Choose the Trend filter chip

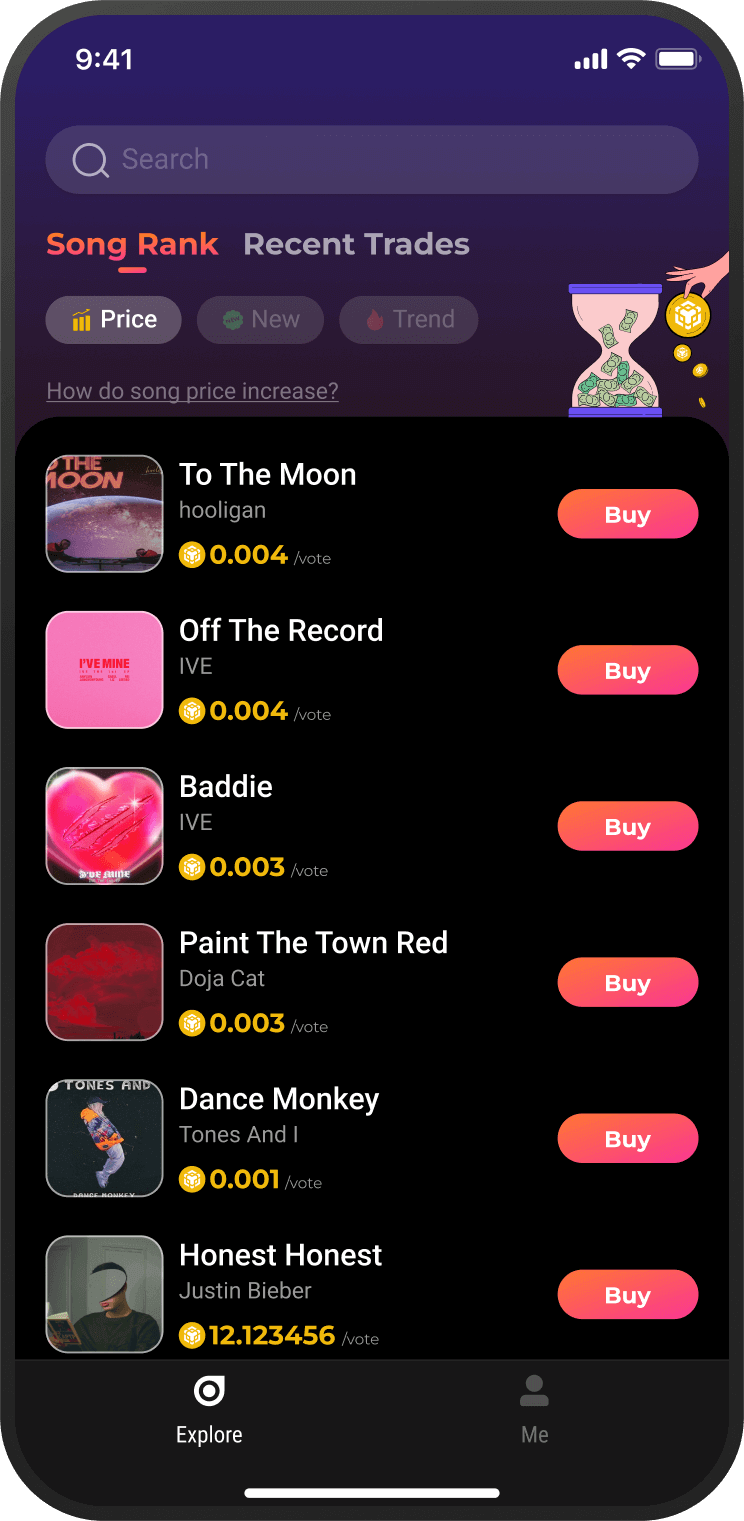coord(408,320)
